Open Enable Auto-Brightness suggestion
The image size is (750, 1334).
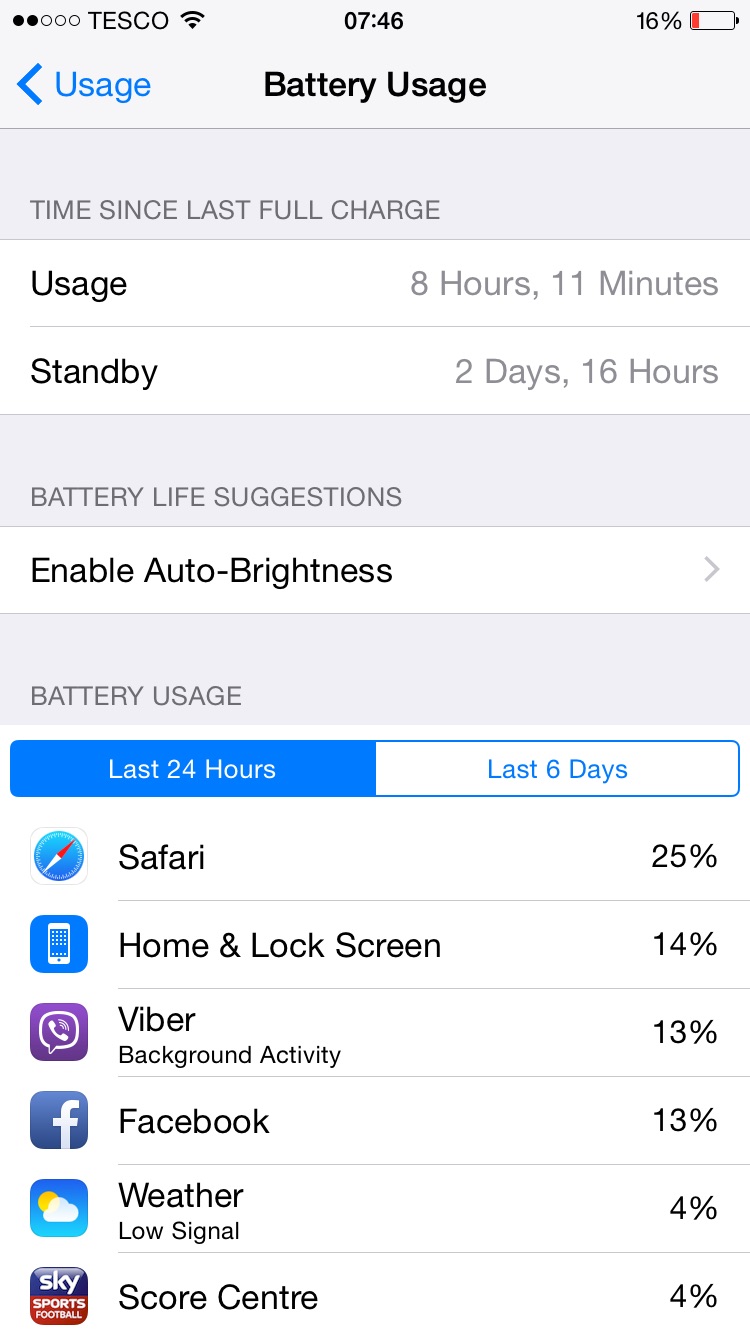click(x=375, y=570)
